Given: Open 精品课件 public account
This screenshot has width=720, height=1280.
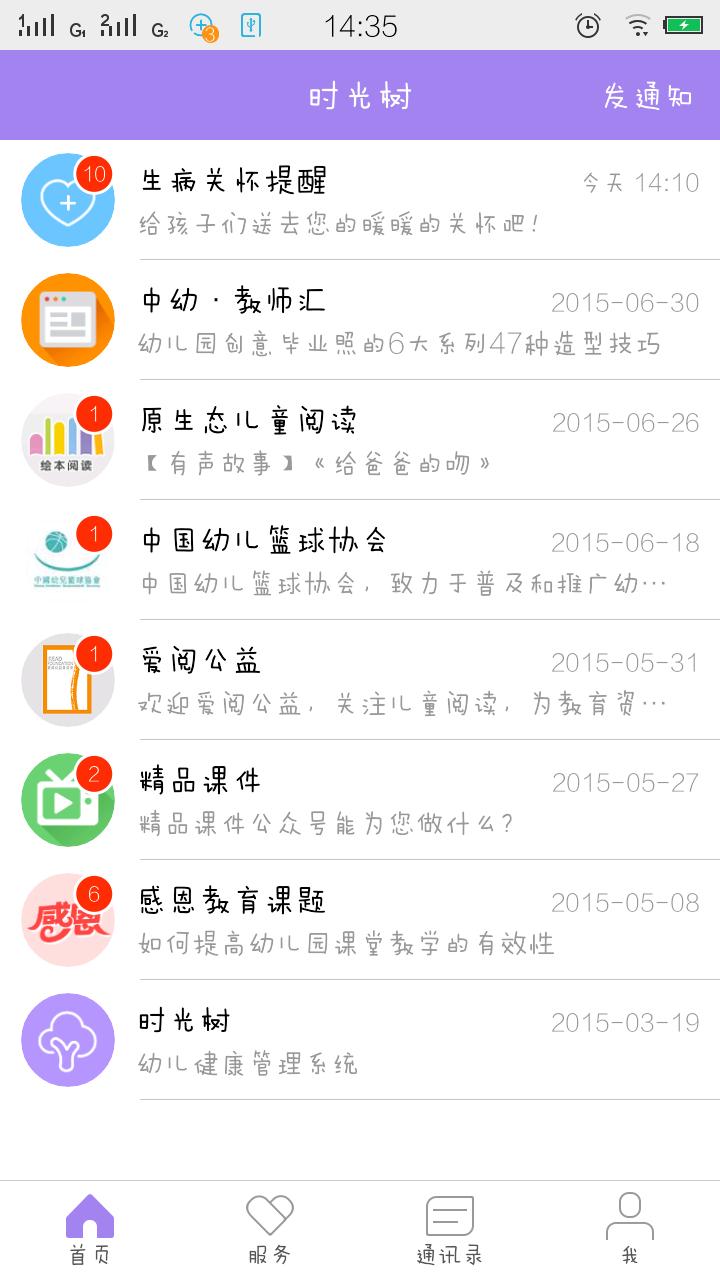Looking at the screenshot, I should pyautogui.click(x=360, y=800).
